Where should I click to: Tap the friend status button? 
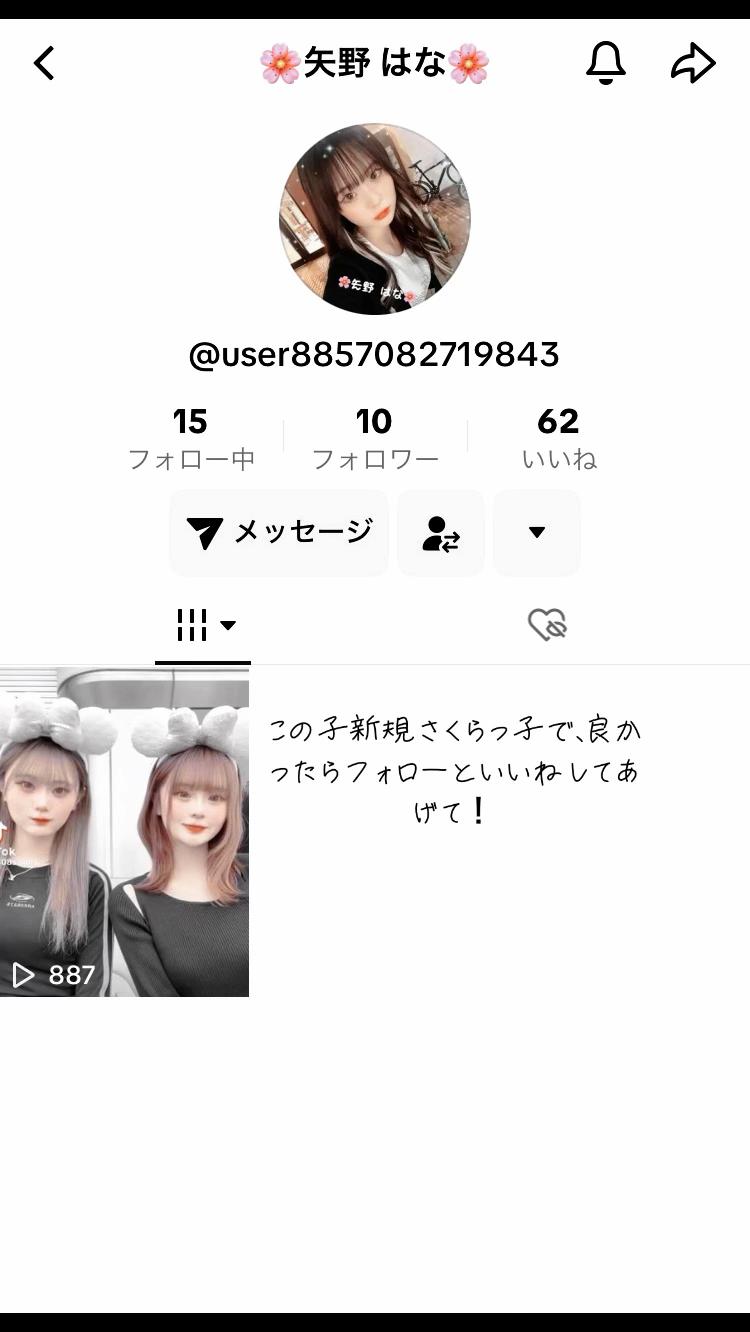pyautogui.click(x=441, y=533)
